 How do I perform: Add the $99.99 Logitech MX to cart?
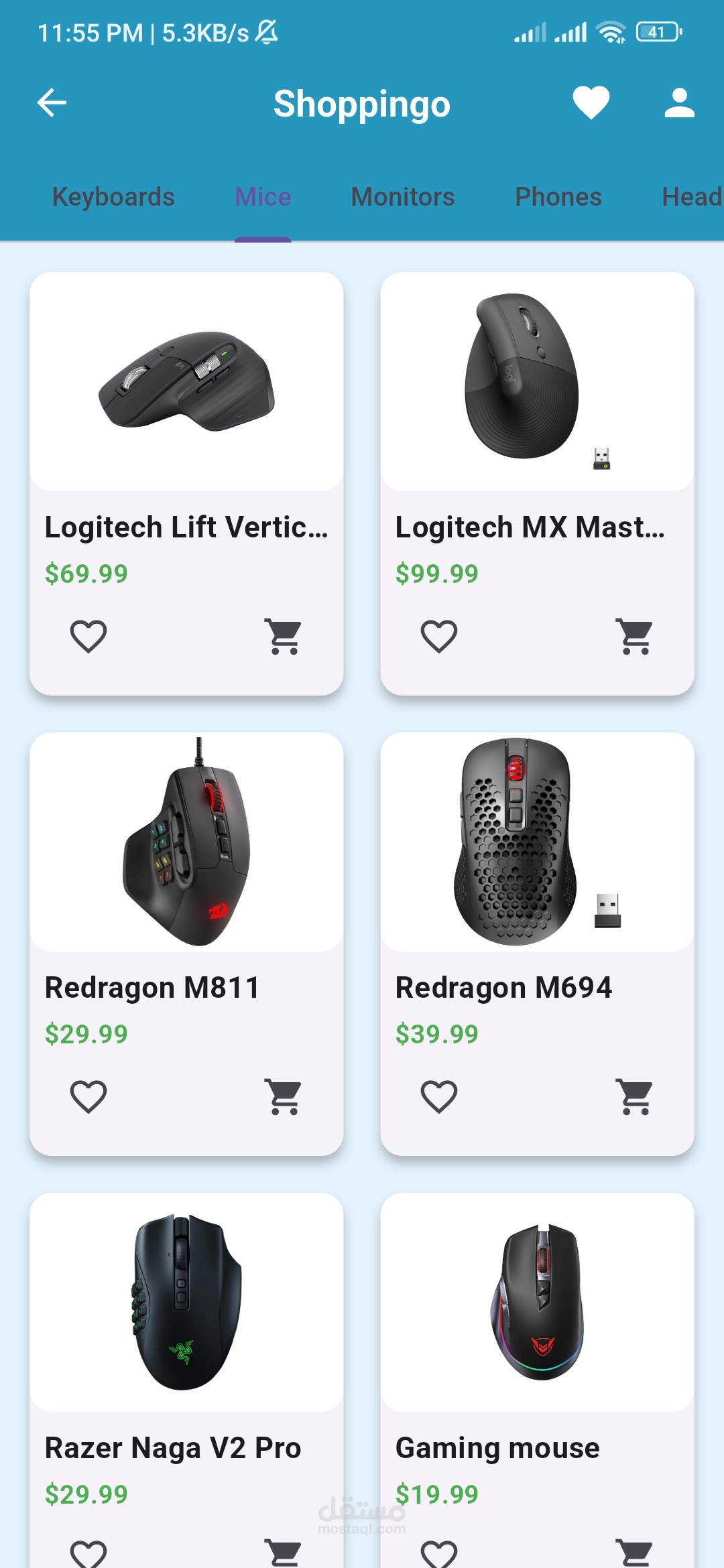[635, 636]
